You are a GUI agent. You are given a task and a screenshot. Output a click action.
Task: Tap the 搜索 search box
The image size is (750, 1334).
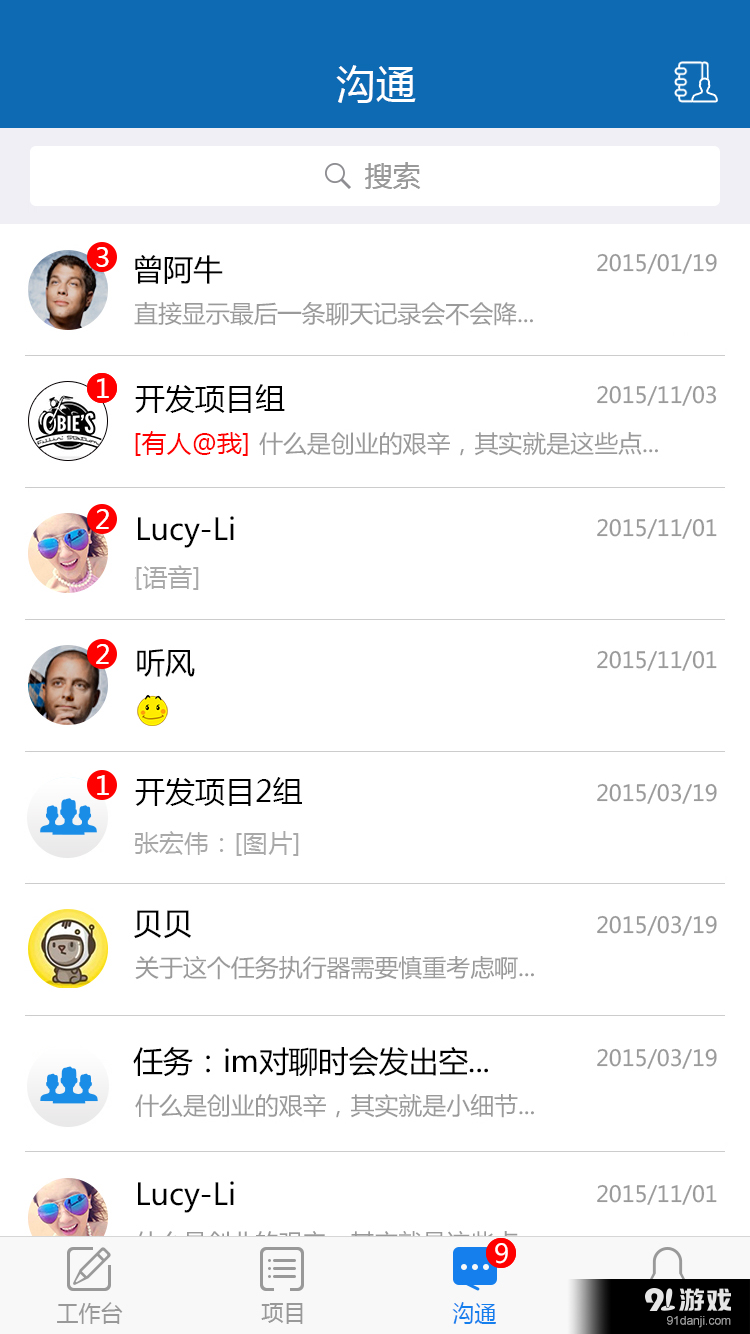coord(375,176)
